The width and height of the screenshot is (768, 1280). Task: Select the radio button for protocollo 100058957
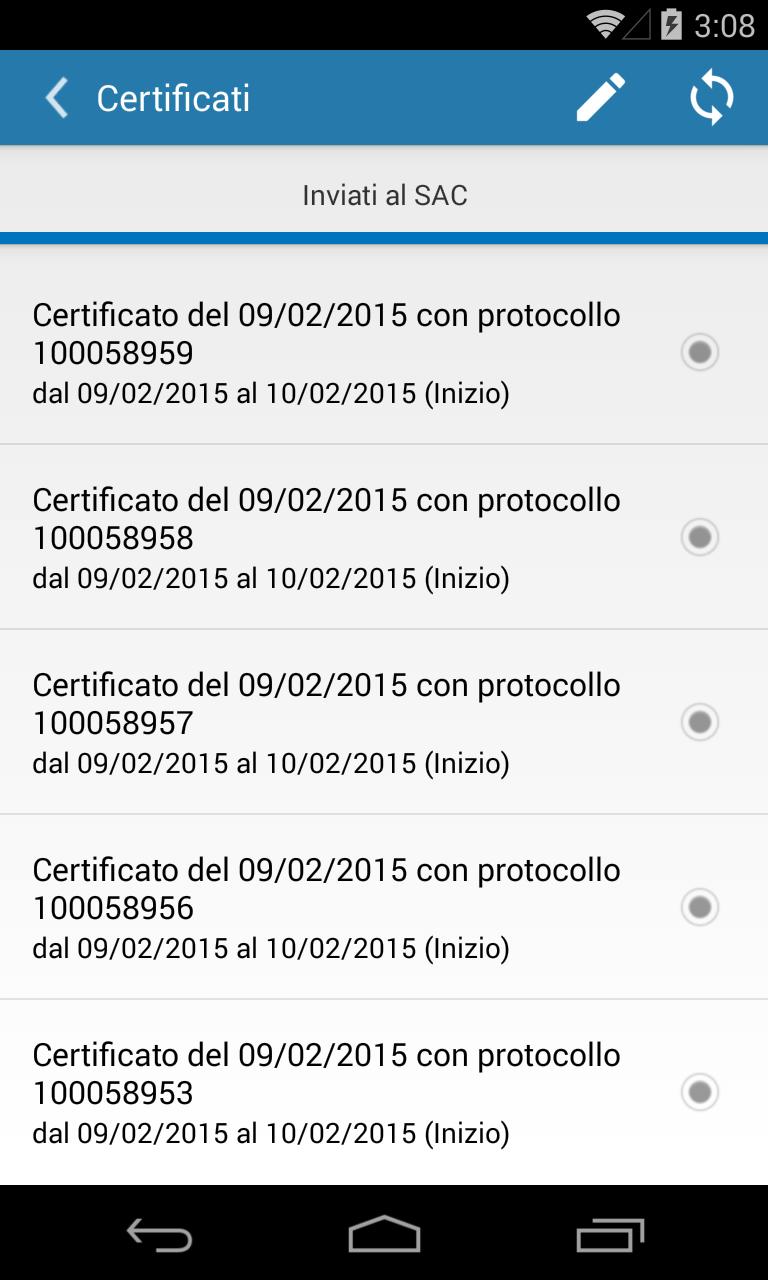pos(700,722)
